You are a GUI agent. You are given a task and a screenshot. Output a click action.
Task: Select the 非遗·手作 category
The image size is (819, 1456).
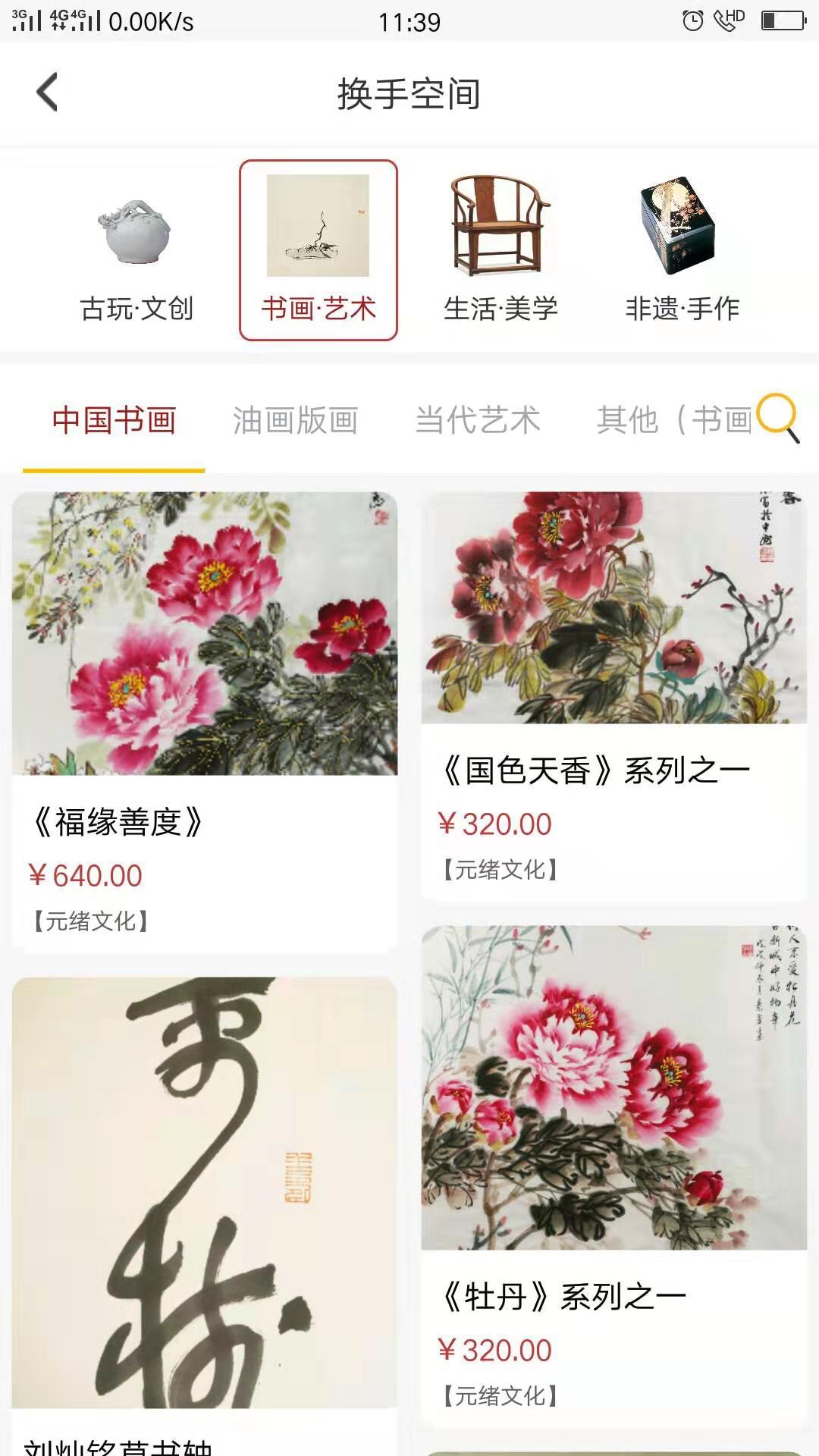(682, 250)
